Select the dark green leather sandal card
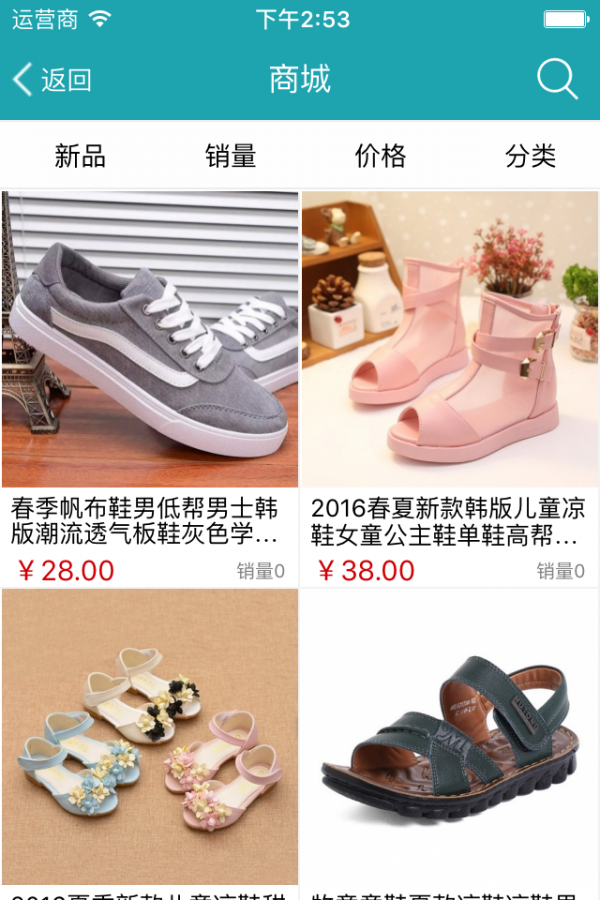Screen dimensions: 600x900 (x=450, y=740)
